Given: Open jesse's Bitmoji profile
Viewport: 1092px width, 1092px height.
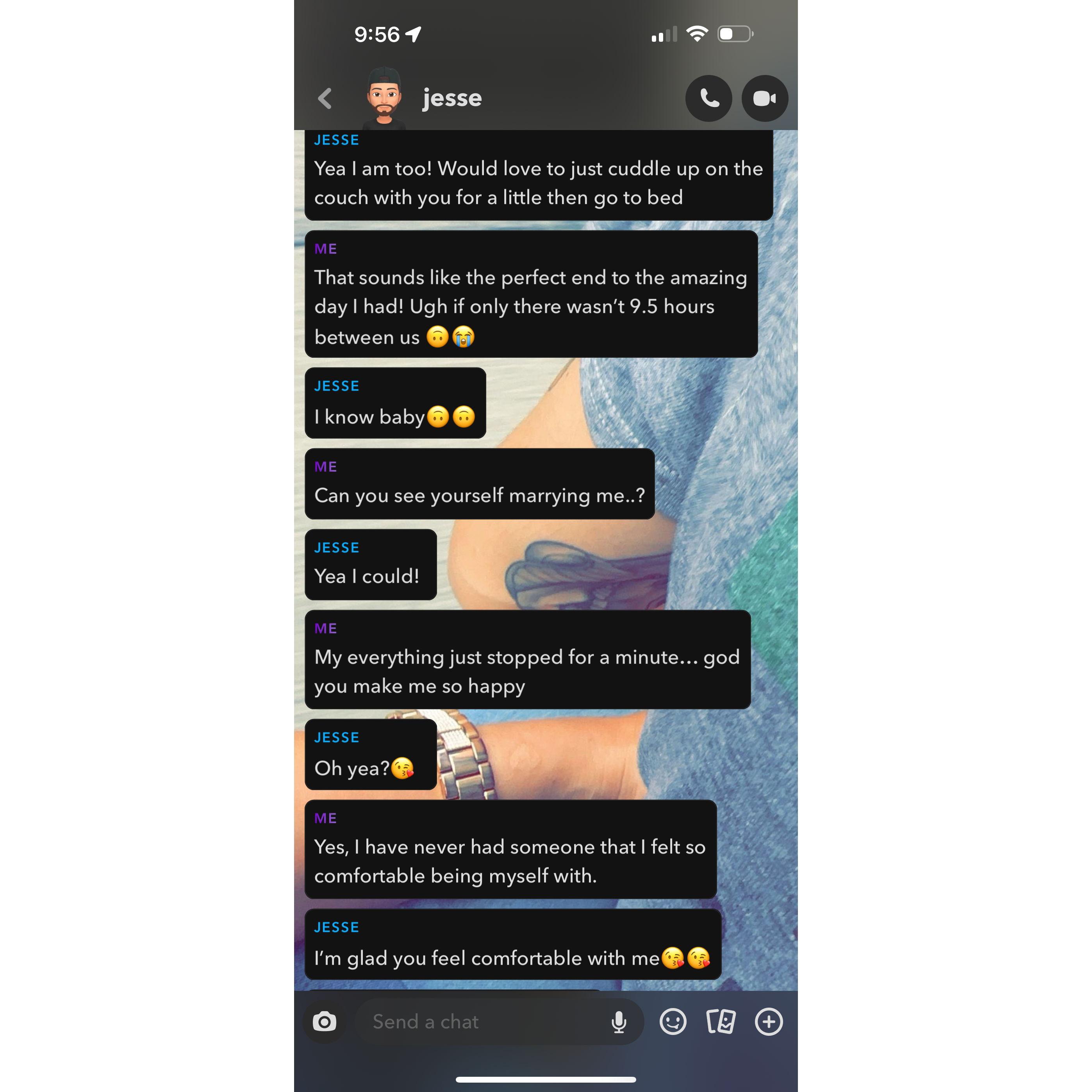Looking at the screenshot, I should (x=384, y=97).
